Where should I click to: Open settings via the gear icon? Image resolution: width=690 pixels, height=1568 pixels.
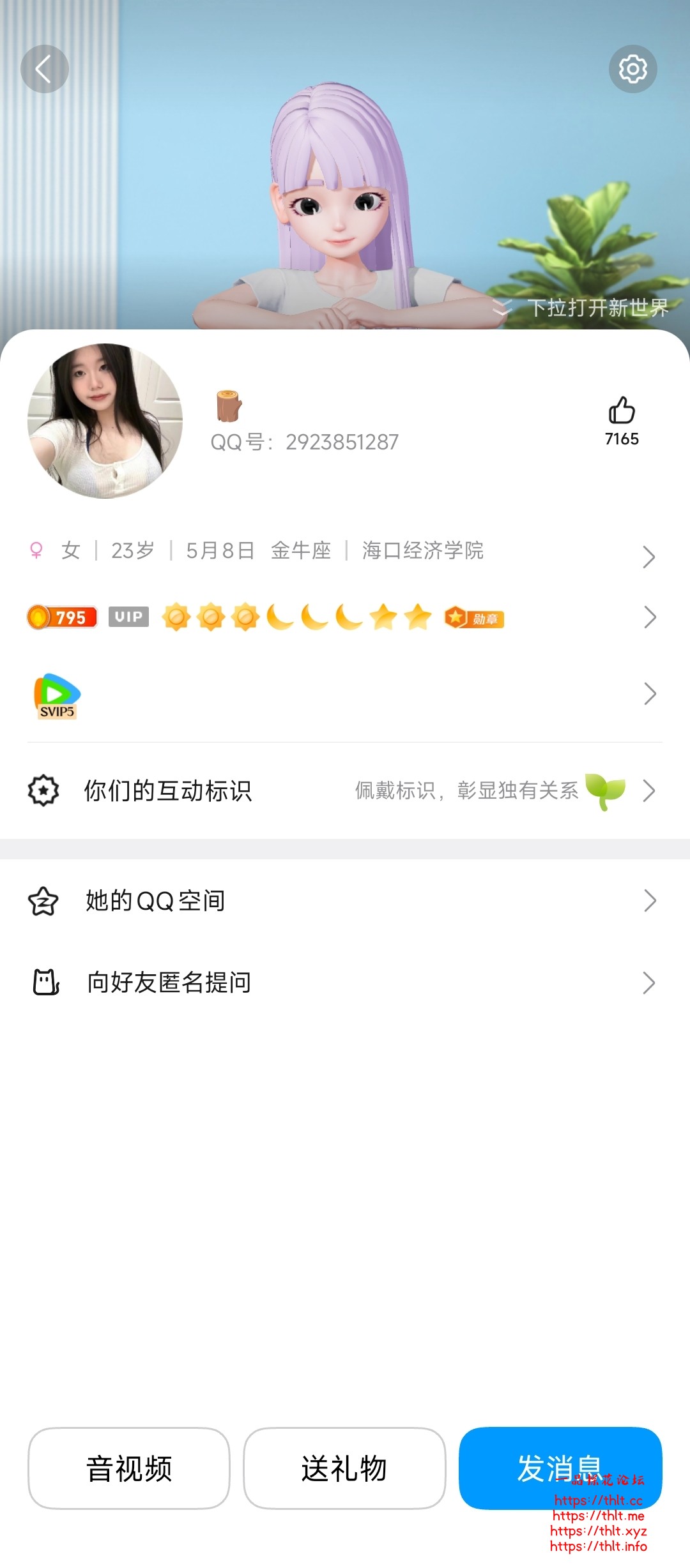coord(634,69)
